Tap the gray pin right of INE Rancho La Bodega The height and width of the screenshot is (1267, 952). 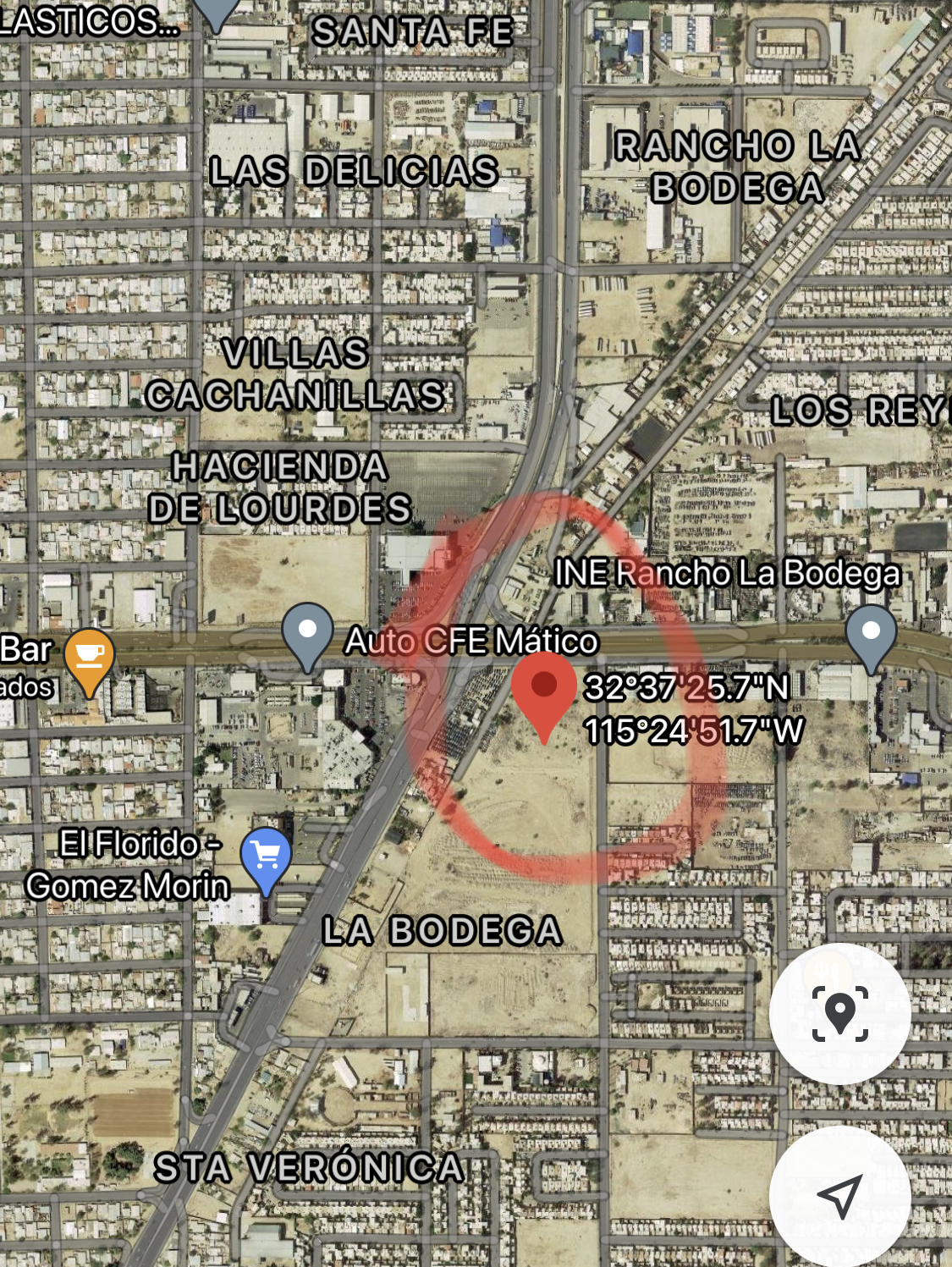tap(871, 635)
